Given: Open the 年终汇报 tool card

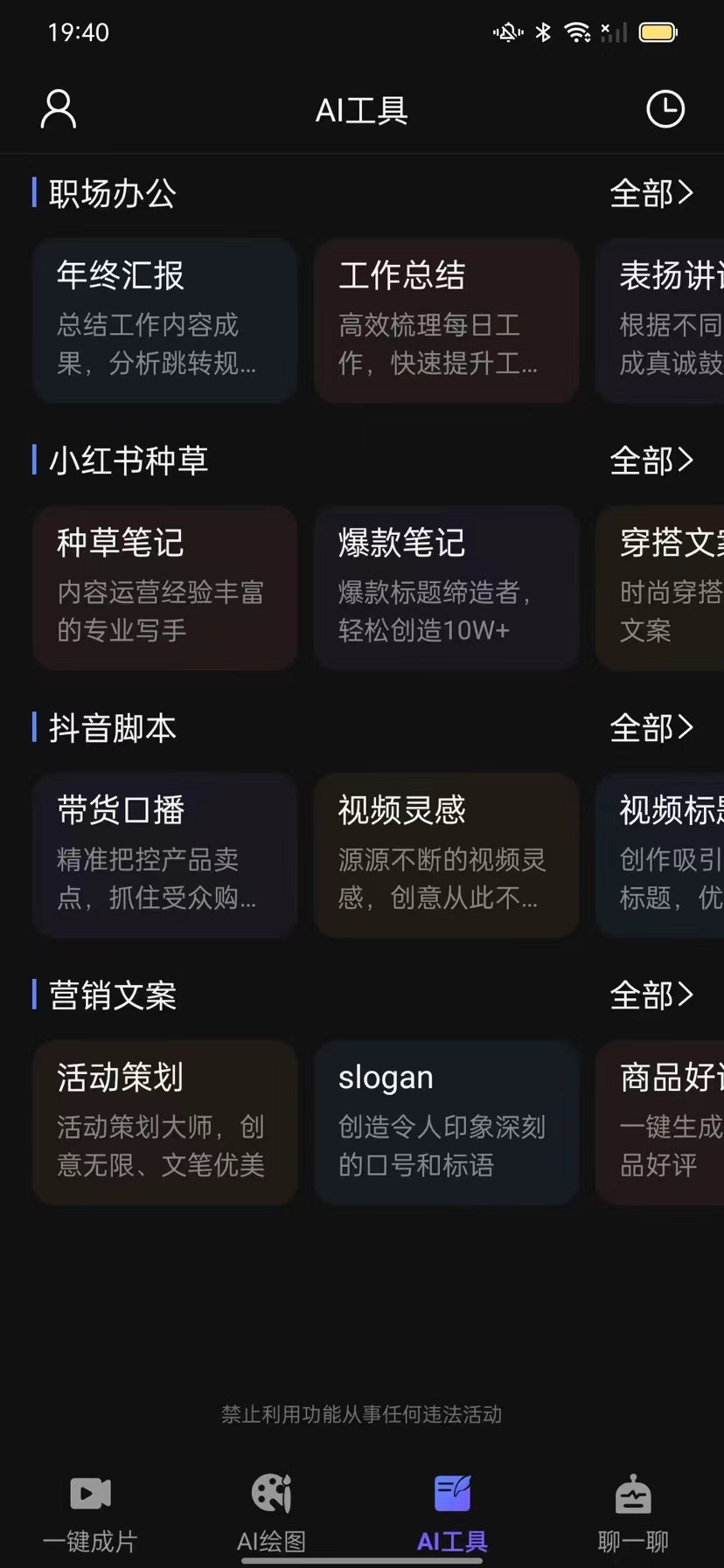Looking at the screenshot, I should coord(164,321).
